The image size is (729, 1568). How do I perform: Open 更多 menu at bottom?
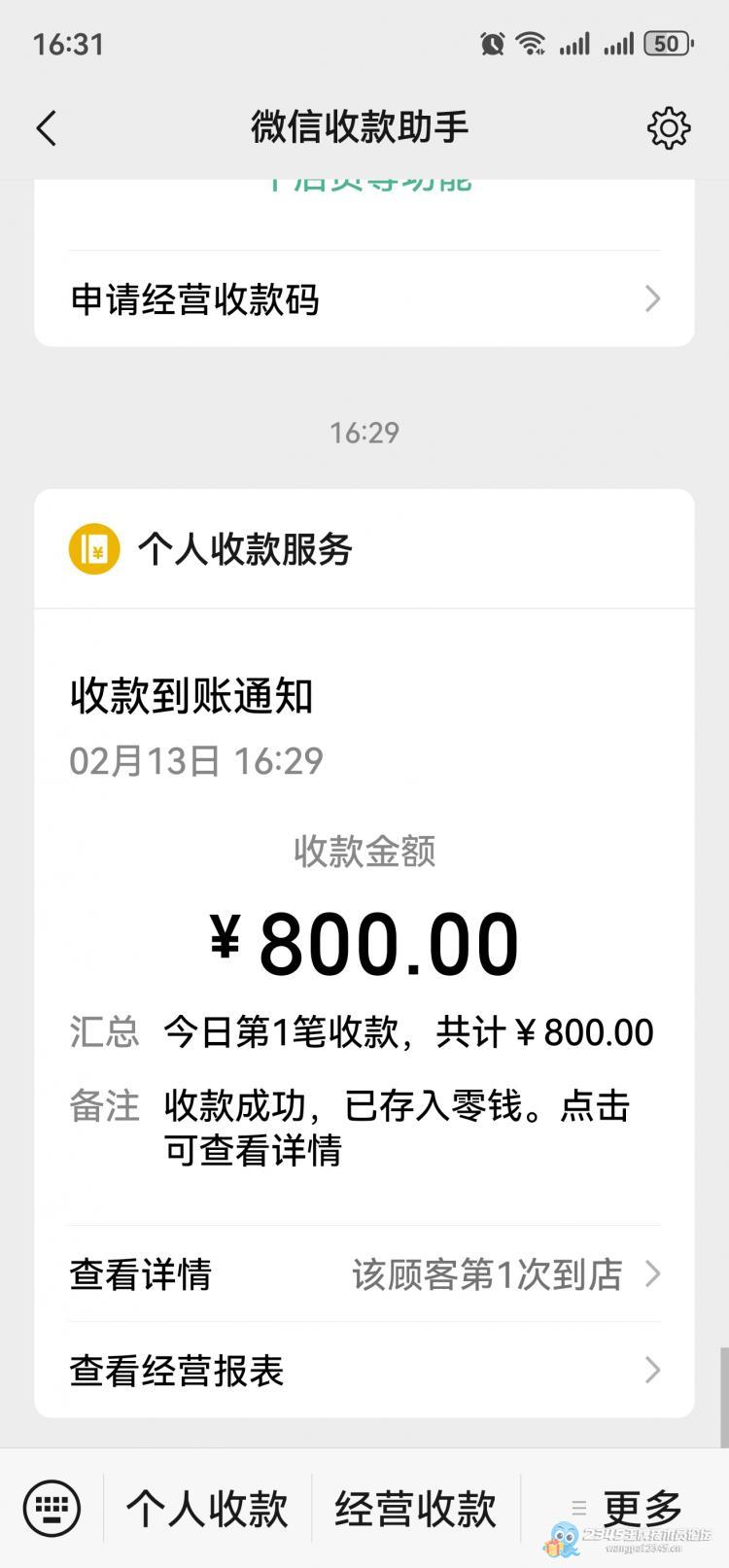(x=626, y=1509)
